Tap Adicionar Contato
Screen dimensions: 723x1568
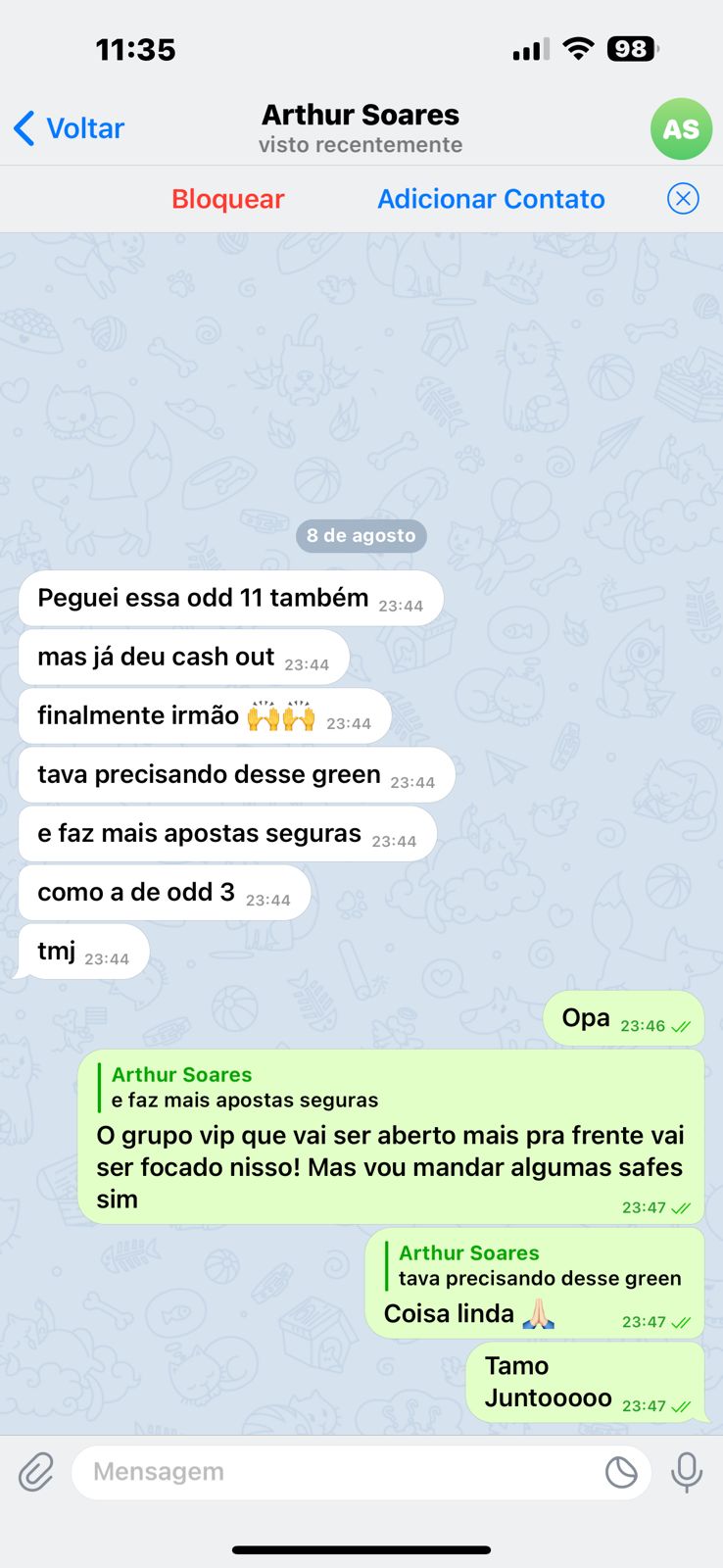(491, 199)
